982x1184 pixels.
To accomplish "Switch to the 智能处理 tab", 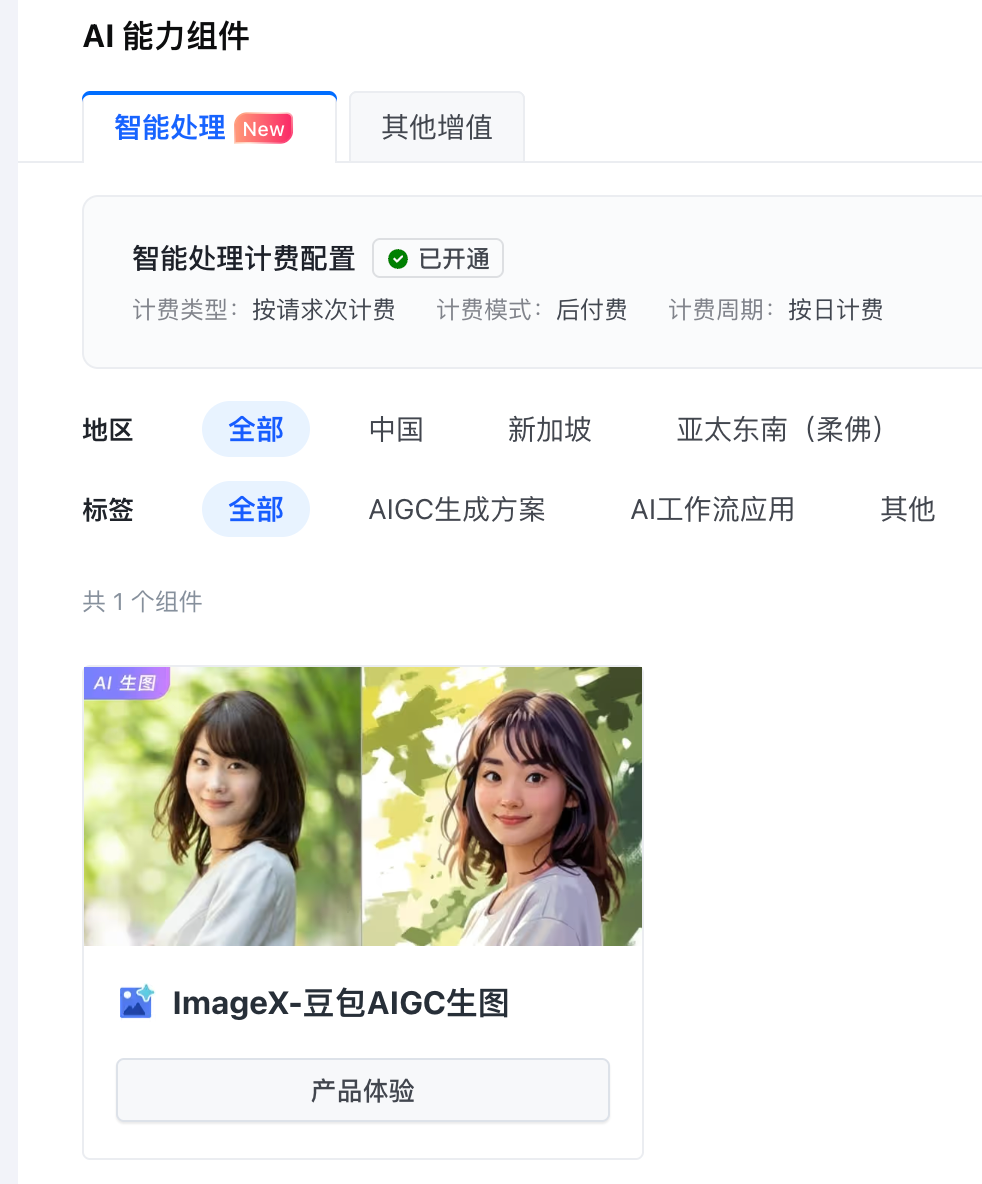I will (x=170, y=128).
